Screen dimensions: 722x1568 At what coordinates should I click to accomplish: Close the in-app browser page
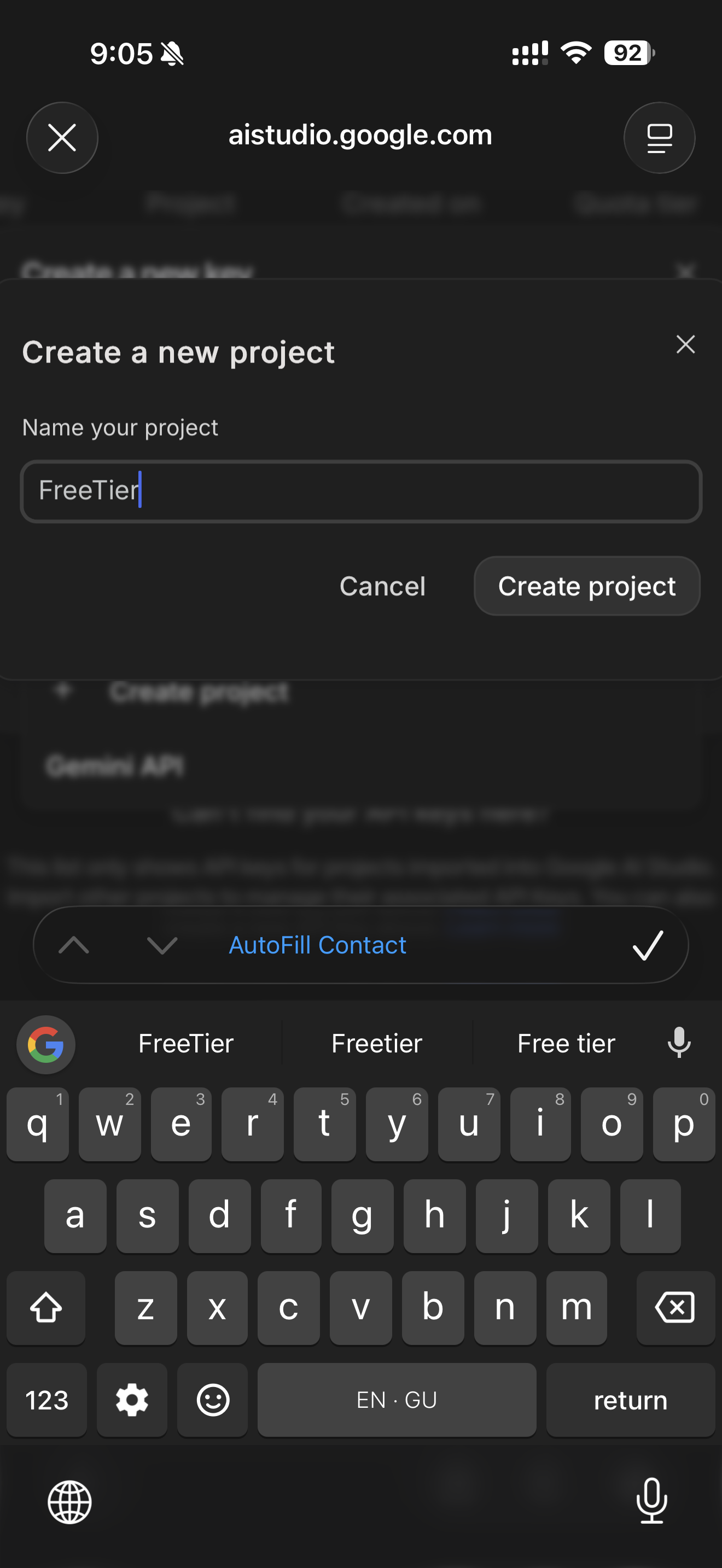tap(62, 138)
